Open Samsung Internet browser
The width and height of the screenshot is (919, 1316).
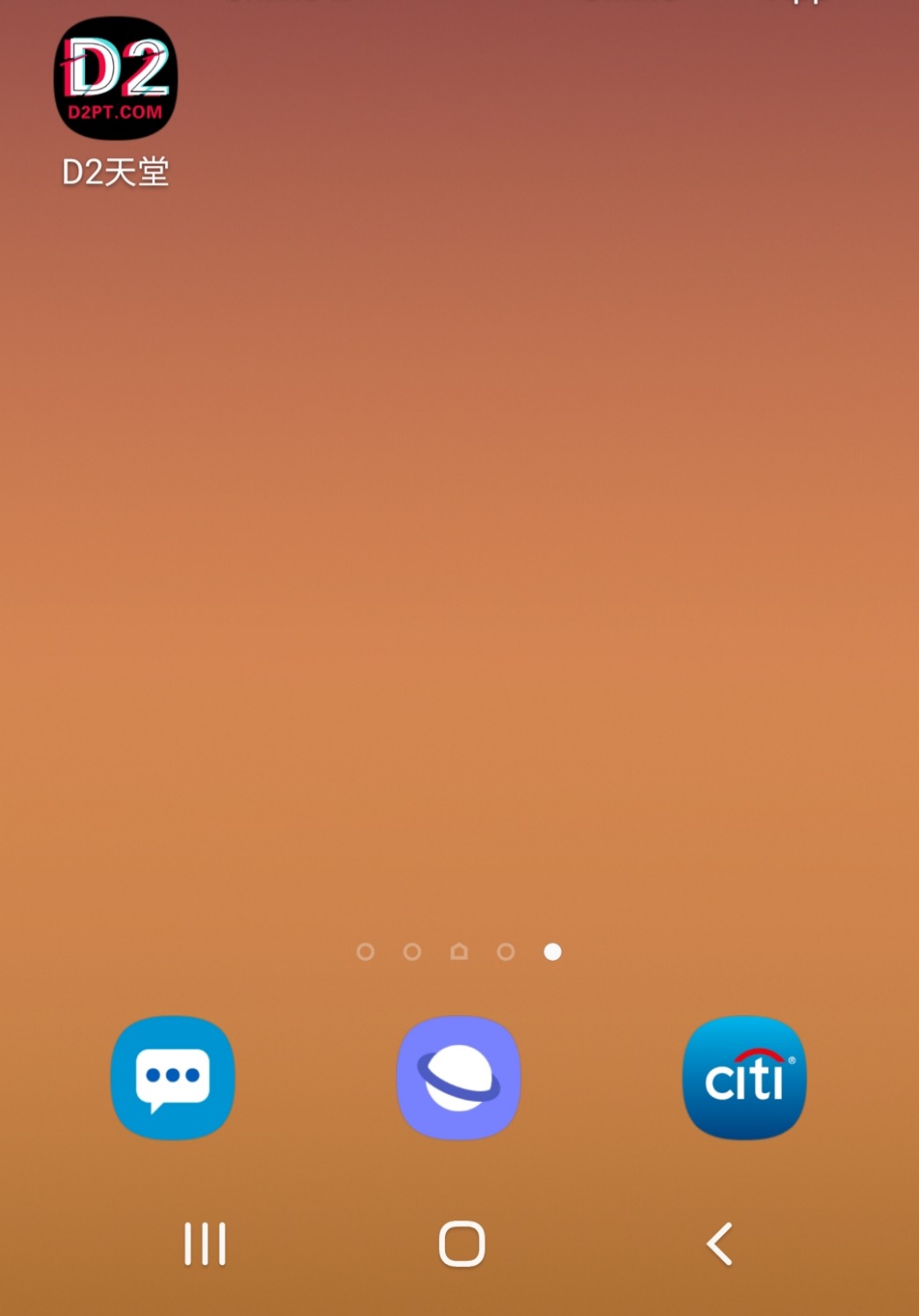[458, 1077]
